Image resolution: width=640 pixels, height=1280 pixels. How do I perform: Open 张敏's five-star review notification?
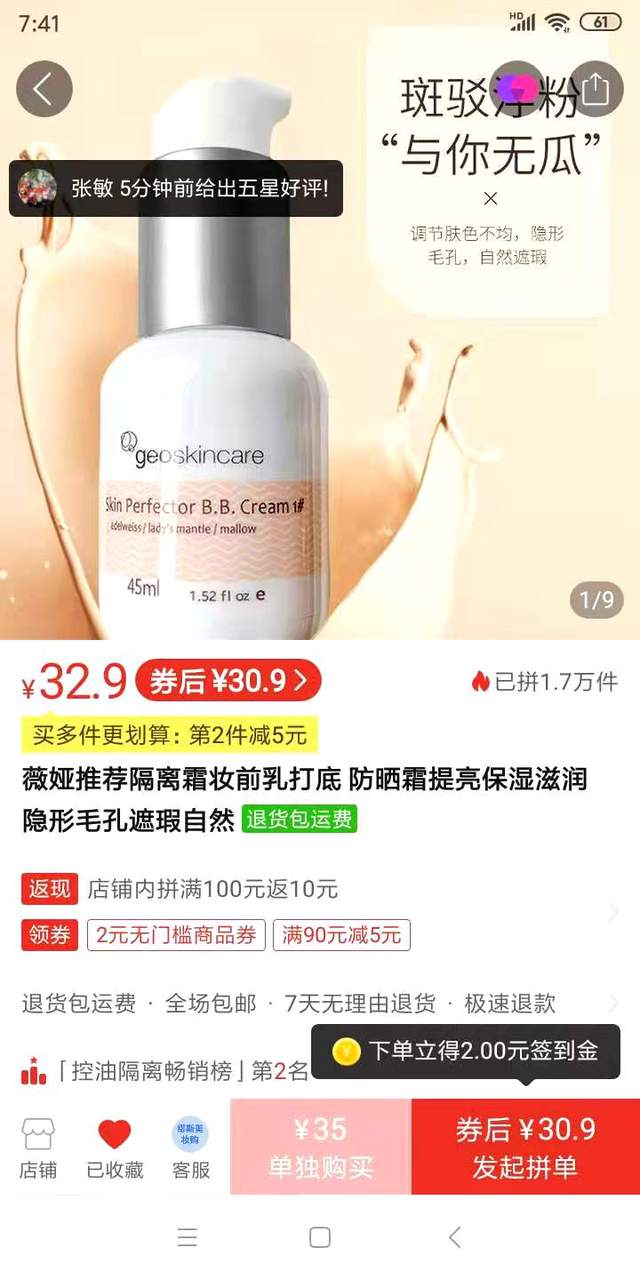tap(176, 188)
